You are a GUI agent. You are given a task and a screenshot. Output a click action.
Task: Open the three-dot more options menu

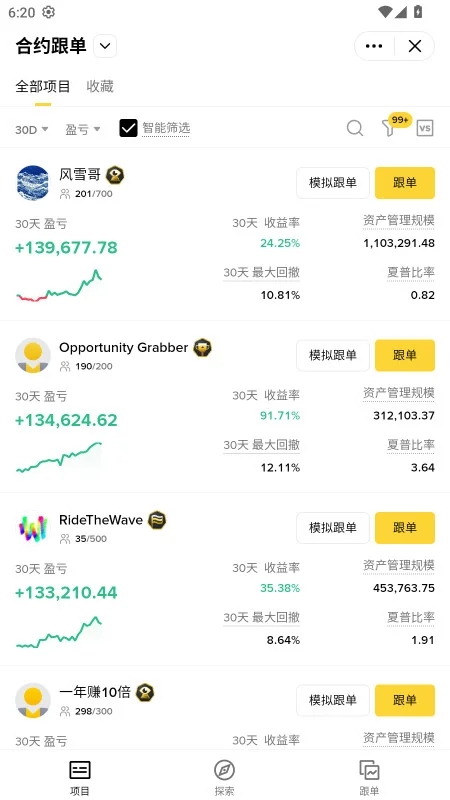(374, 46)
